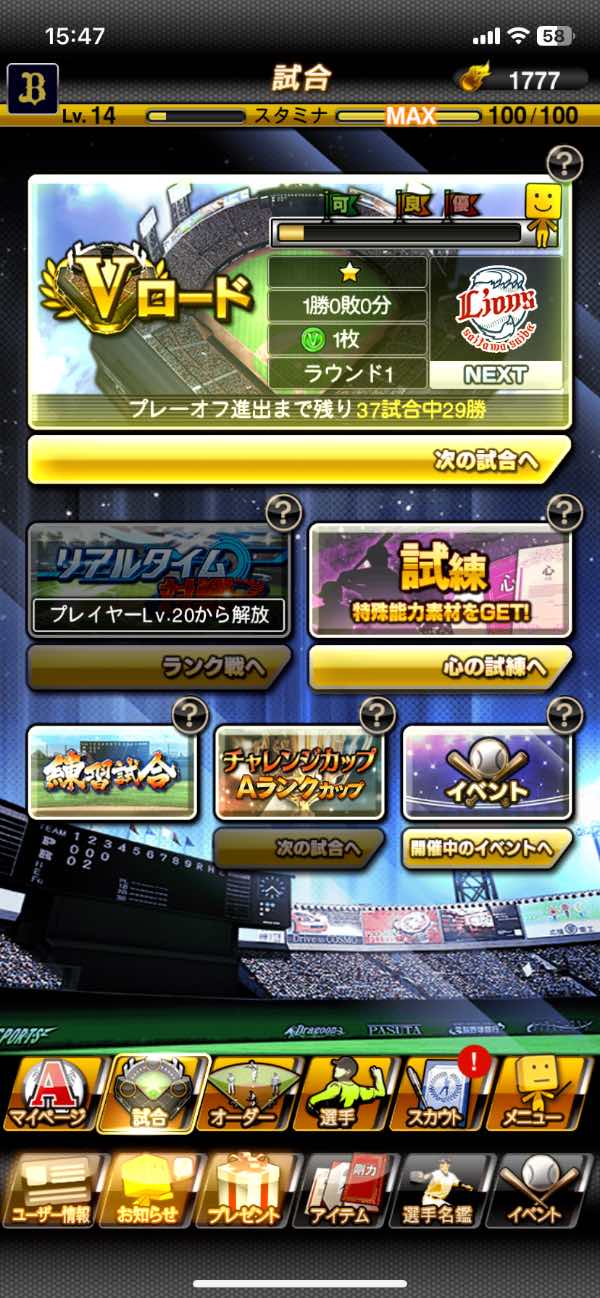Viewport: 600px width, 1298px height.
Task: Open アイテム shortcut
Action: pyautogui.click(x=347, y=1190)
